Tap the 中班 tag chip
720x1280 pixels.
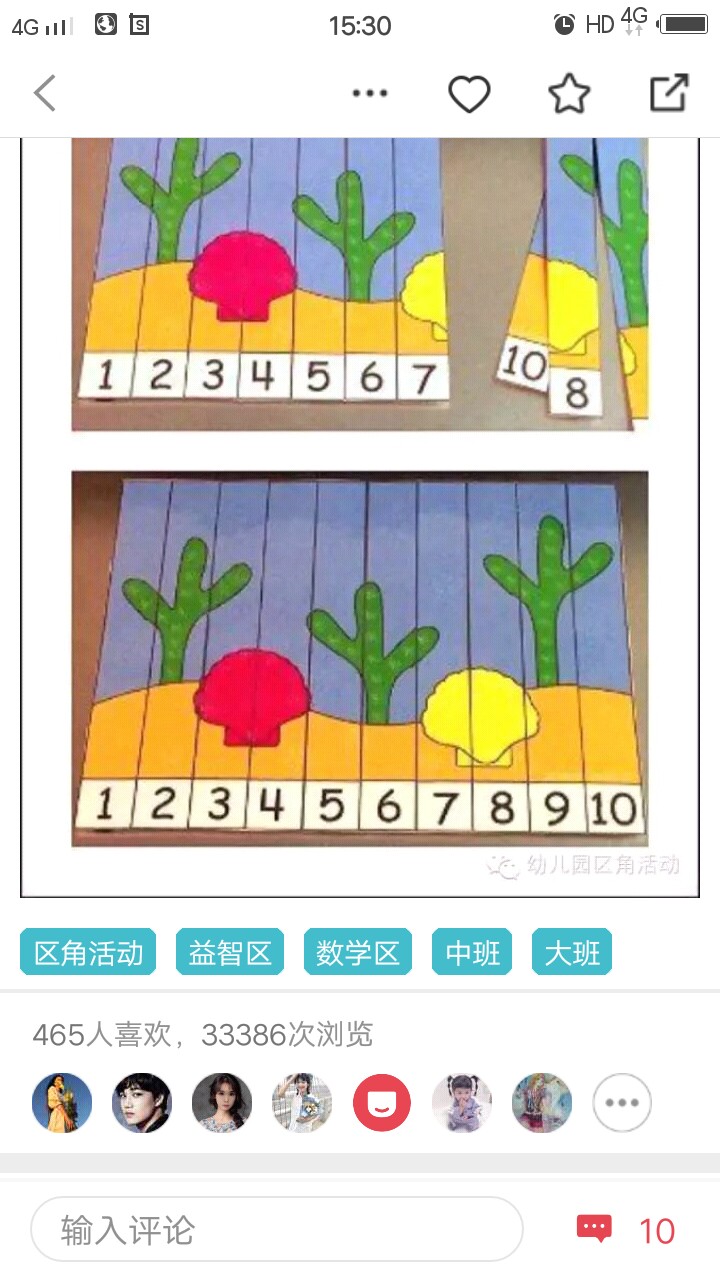(472, 952)
